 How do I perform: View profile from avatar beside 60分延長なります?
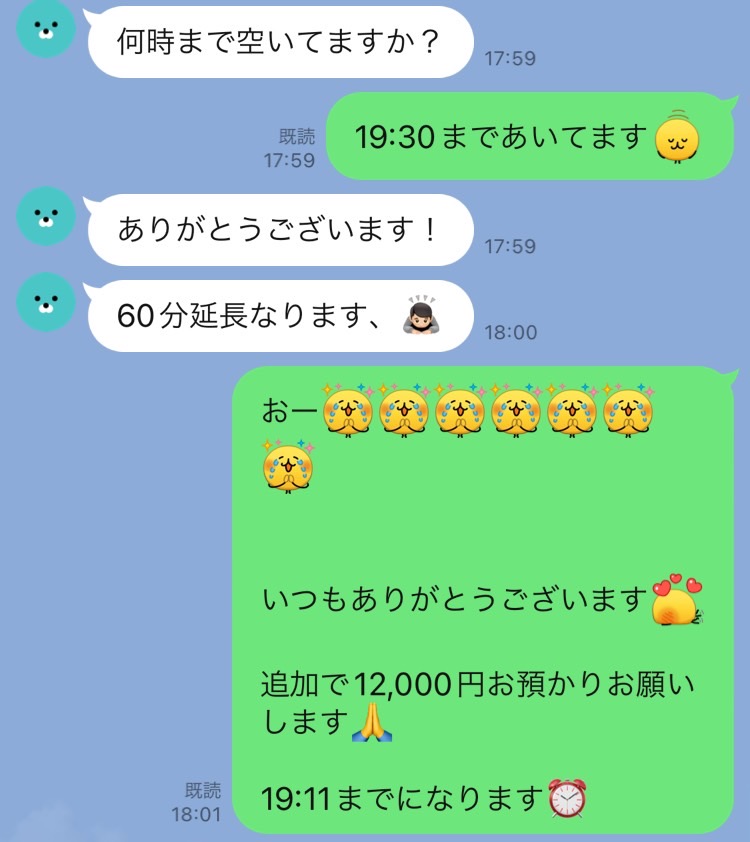(46, 302)
